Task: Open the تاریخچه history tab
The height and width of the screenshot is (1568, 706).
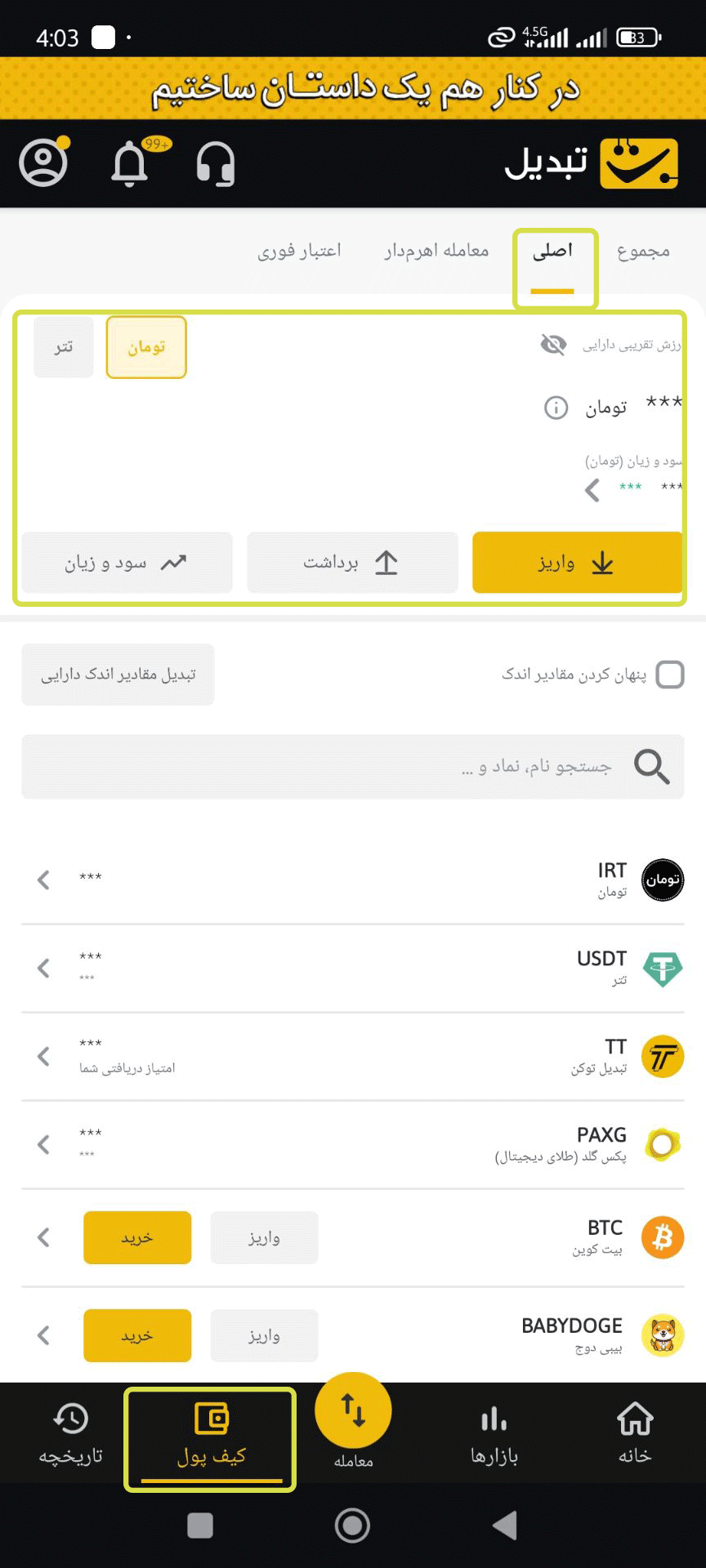Action: click(71, 1434)
